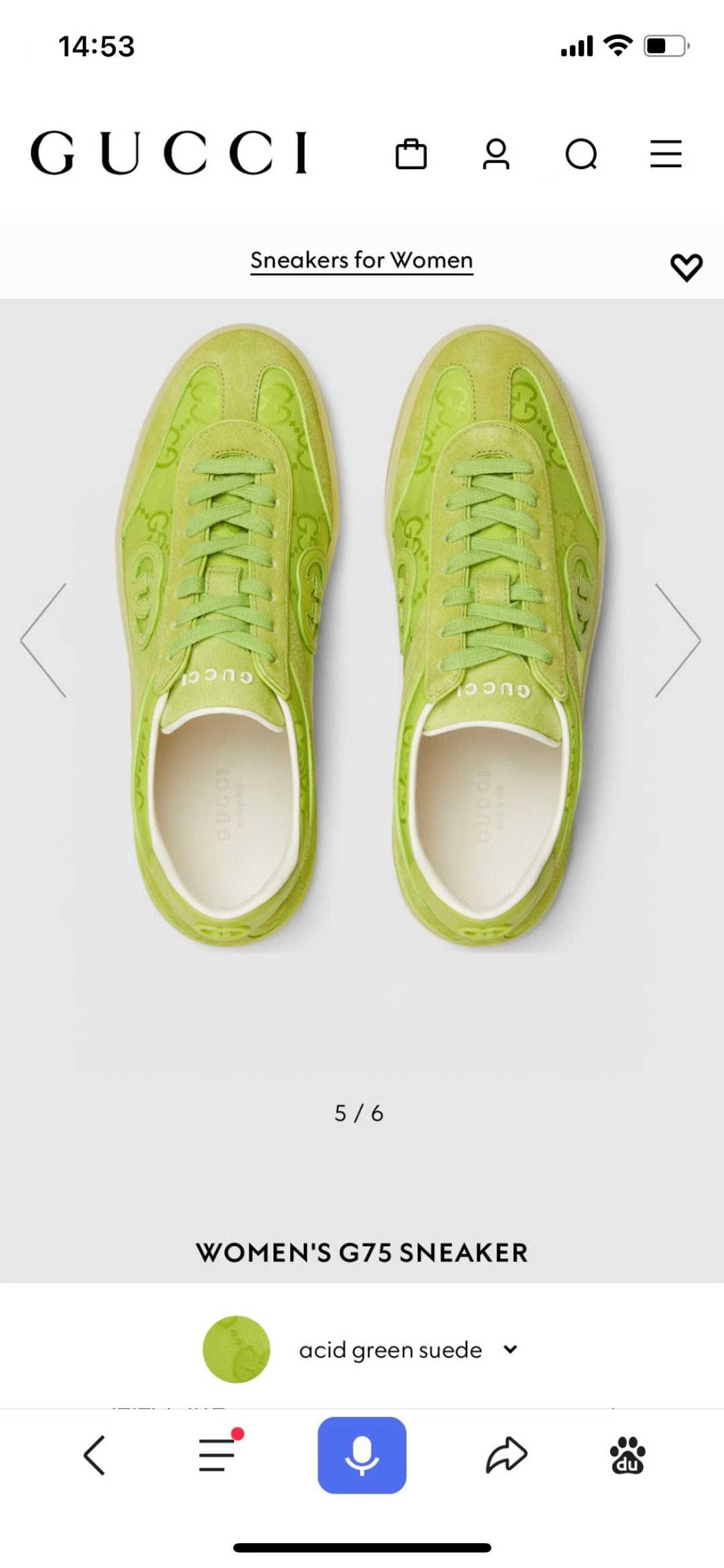Viewport: 724px width, 1568px height.
Task: Open the shopping bag
Action: click(411, 154)
